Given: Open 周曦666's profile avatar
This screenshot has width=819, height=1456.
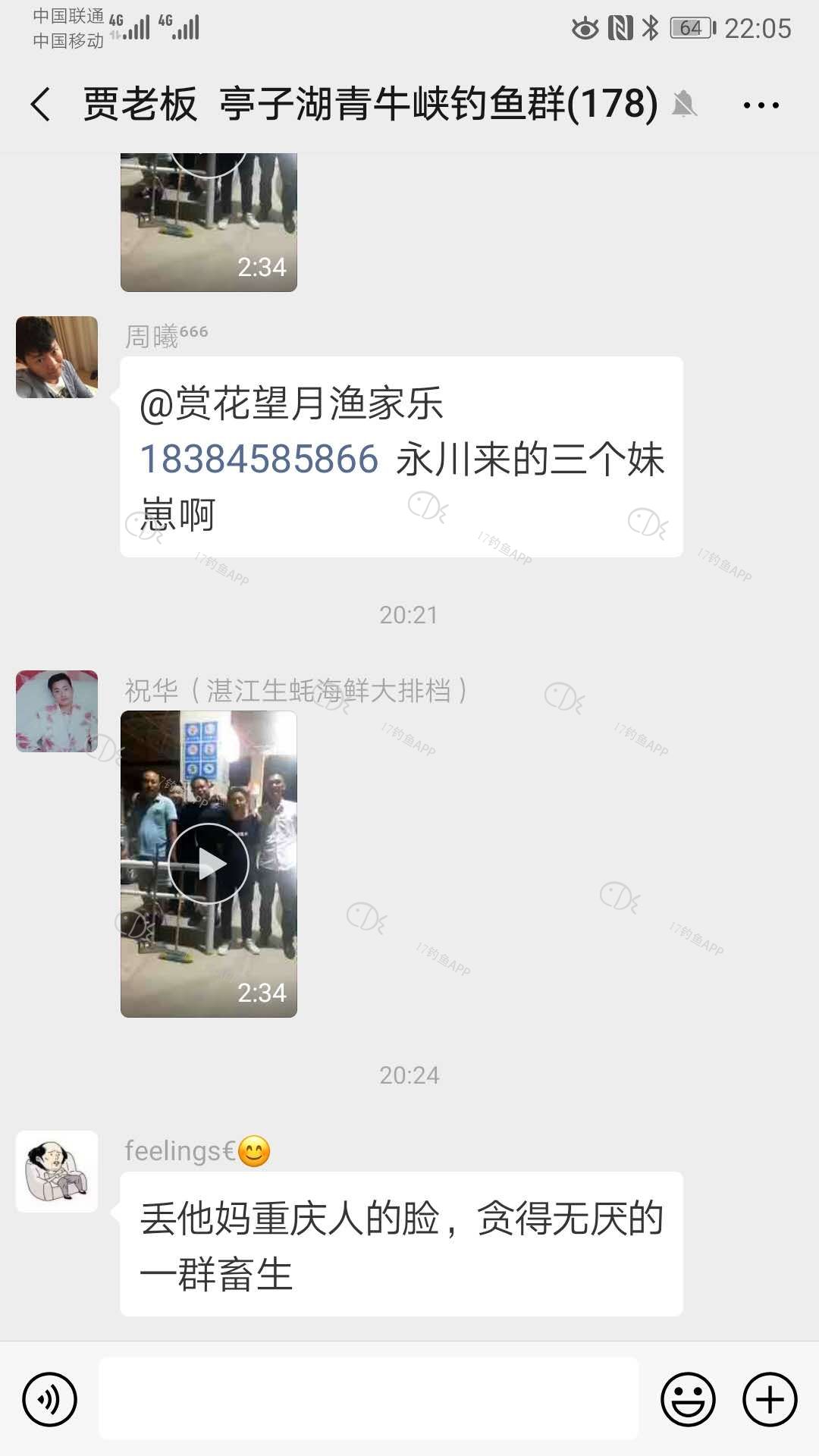Looking at the screenshot, I should tap(57, 357).
